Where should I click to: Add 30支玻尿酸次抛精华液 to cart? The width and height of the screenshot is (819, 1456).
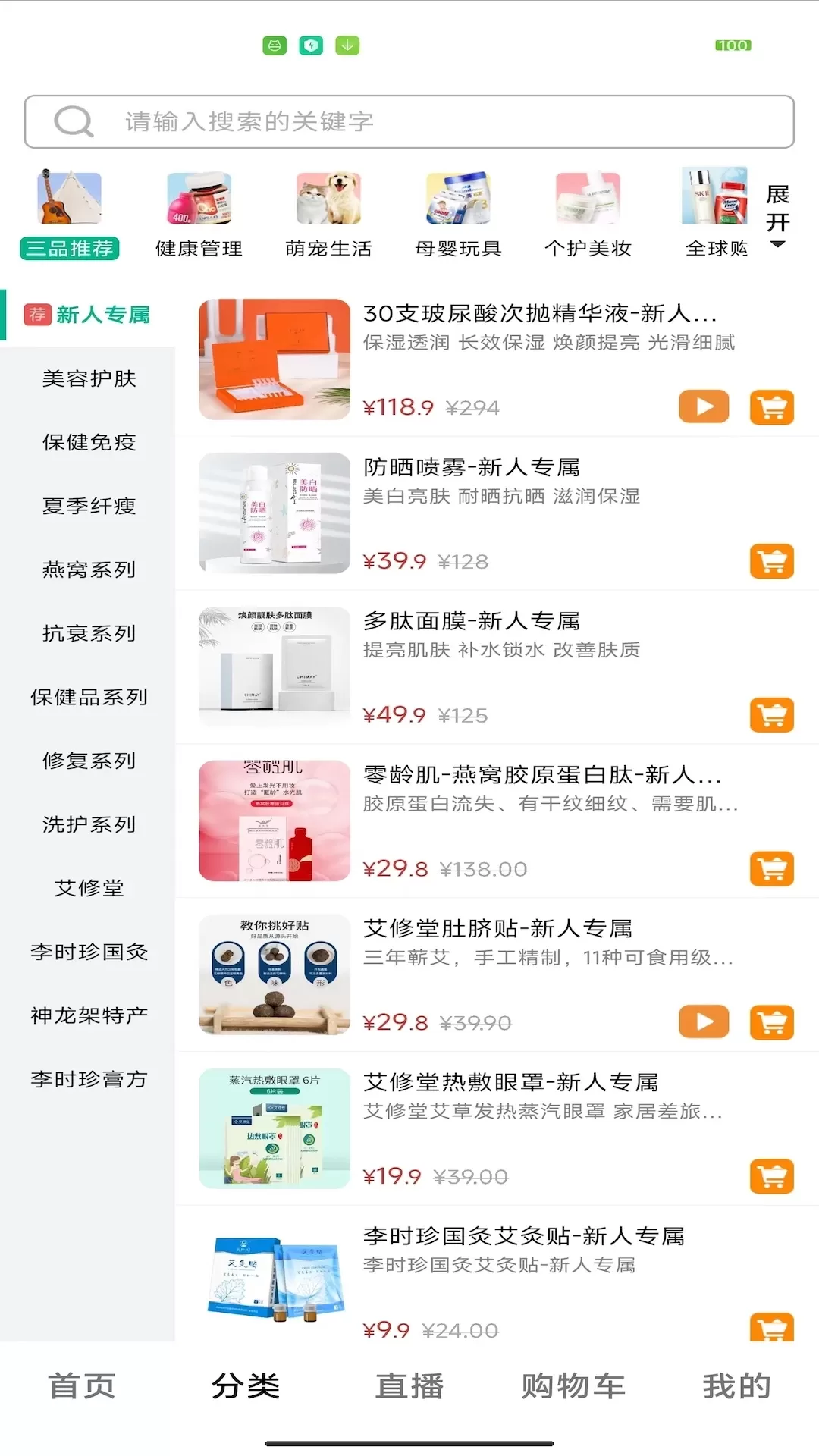point(772,407)
